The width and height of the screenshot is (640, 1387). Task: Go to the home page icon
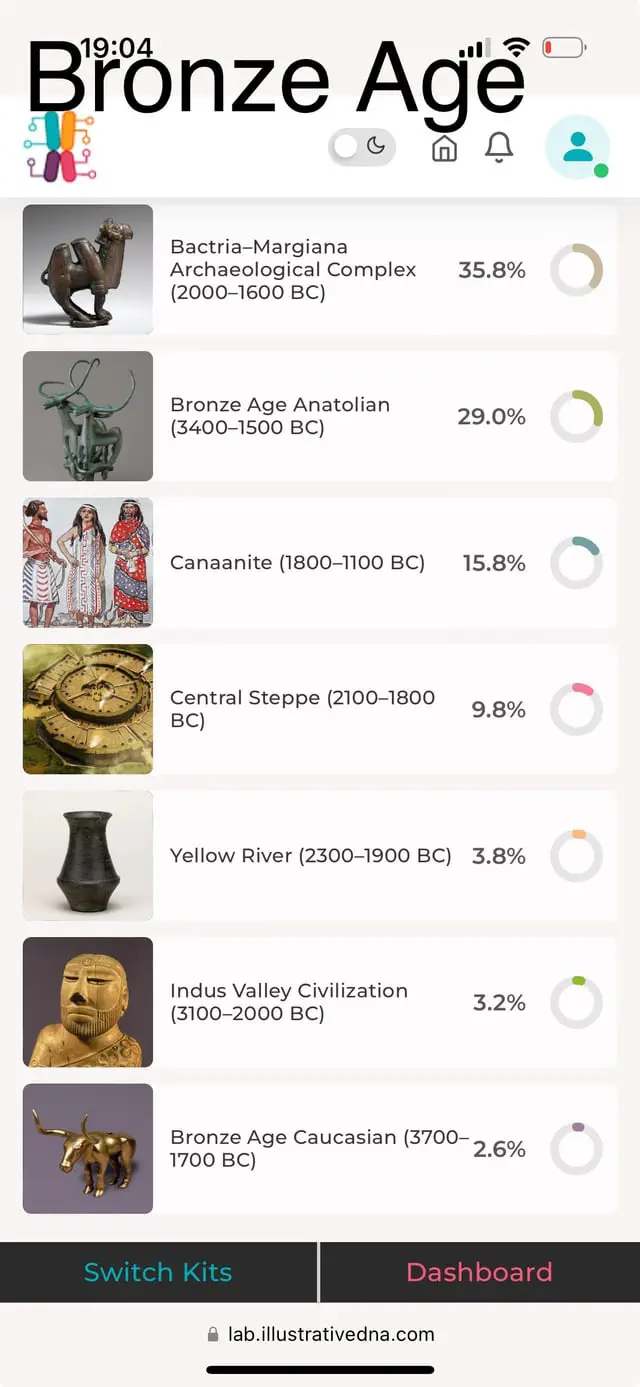click(444, 148)
